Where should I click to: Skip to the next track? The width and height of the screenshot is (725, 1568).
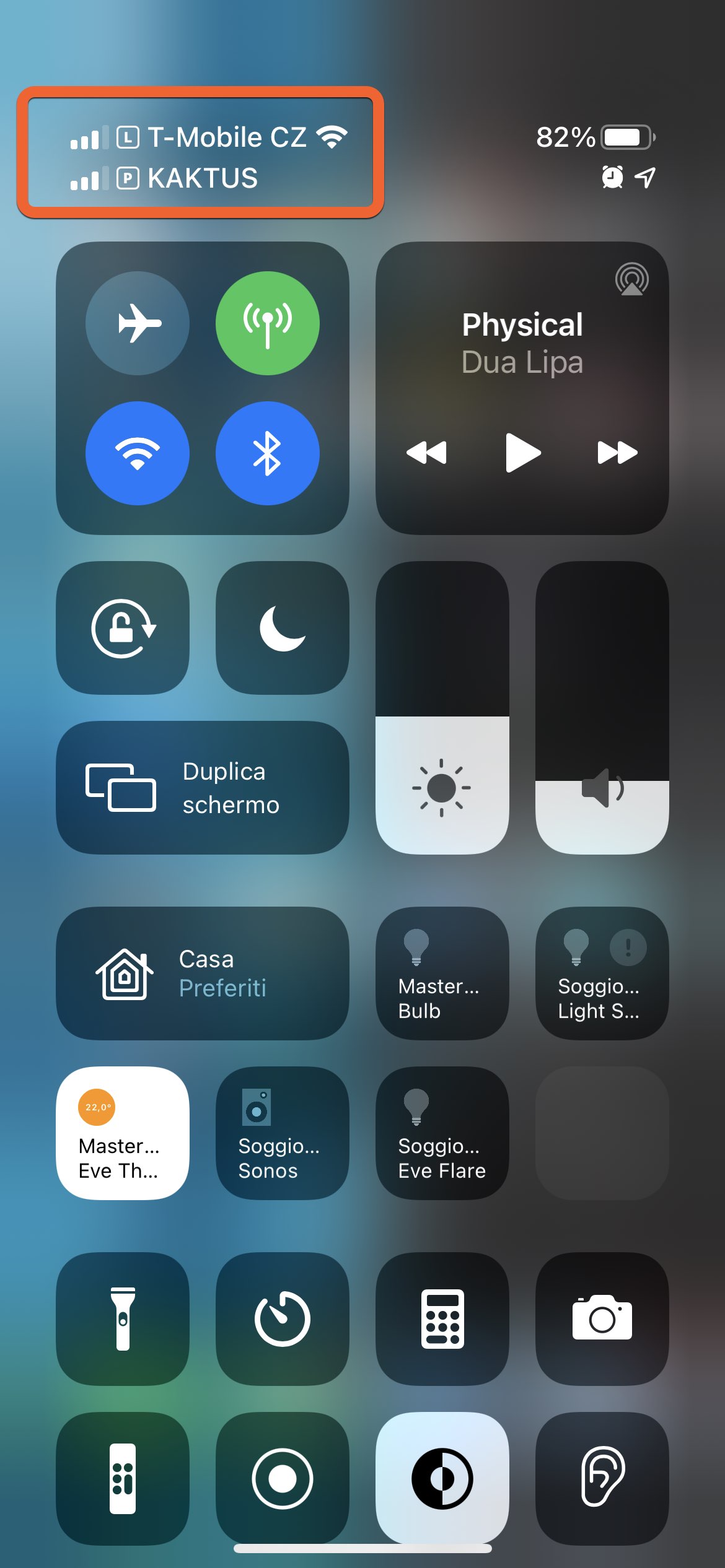(x=617, y=453)
